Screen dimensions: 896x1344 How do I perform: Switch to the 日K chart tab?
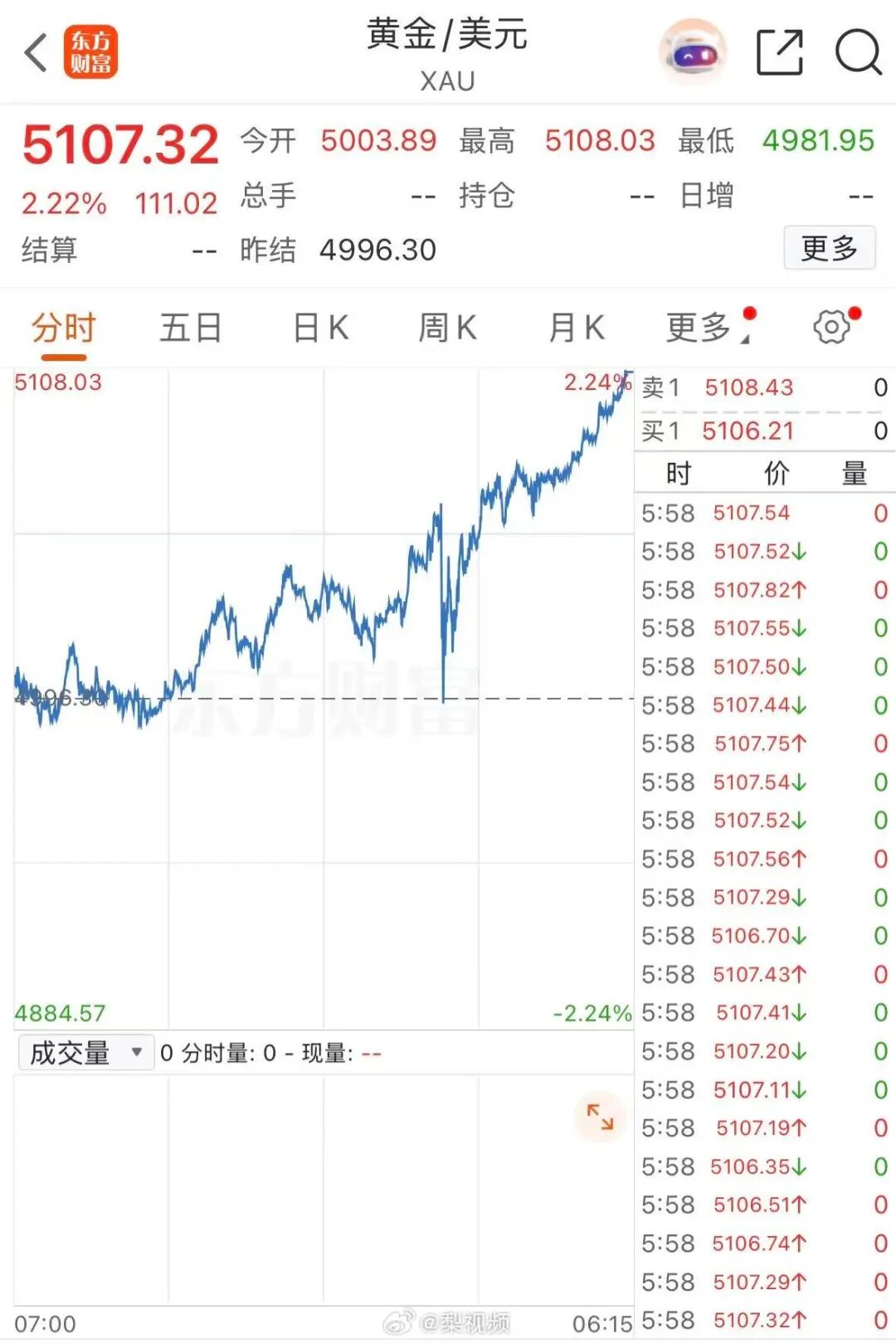coord(320,328)
